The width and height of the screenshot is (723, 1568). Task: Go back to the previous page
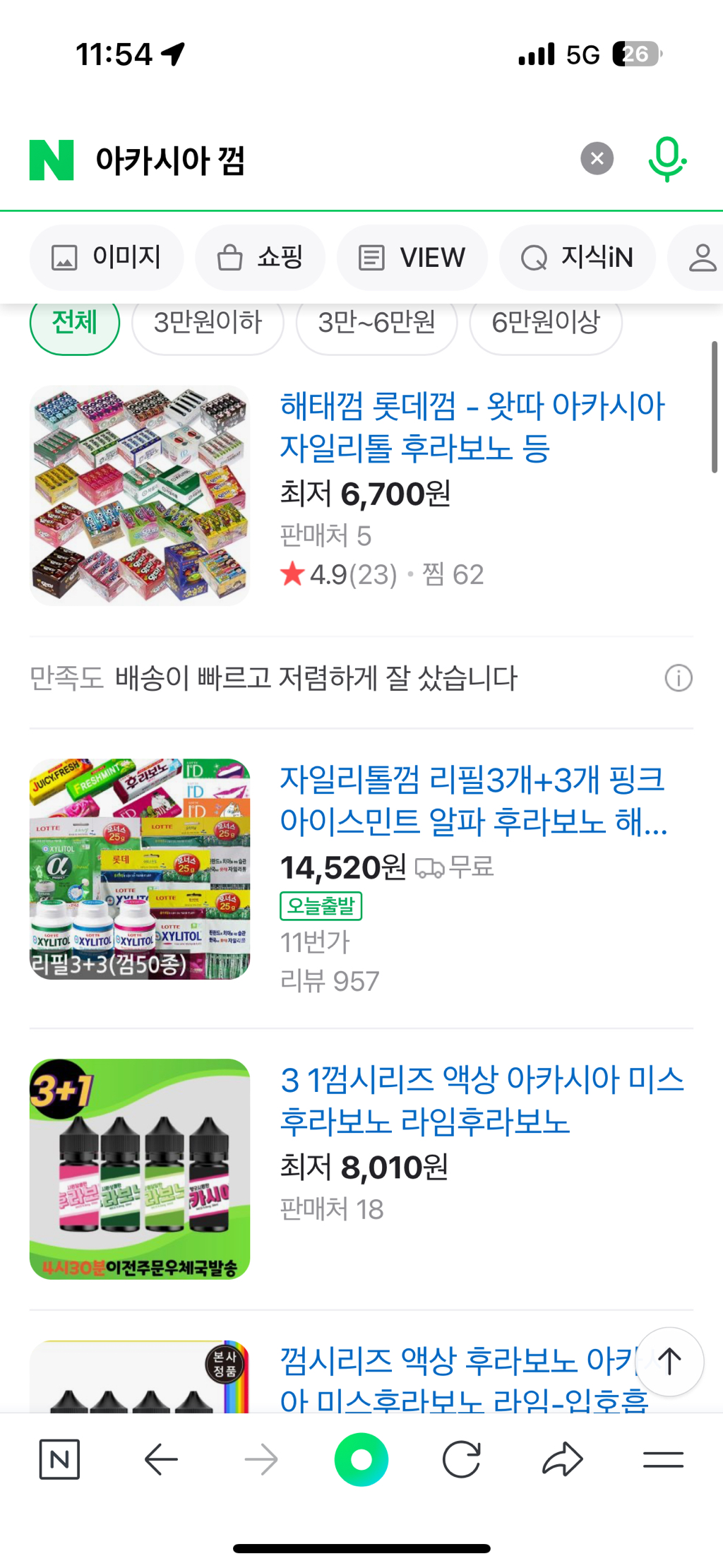pos(161,1459)
